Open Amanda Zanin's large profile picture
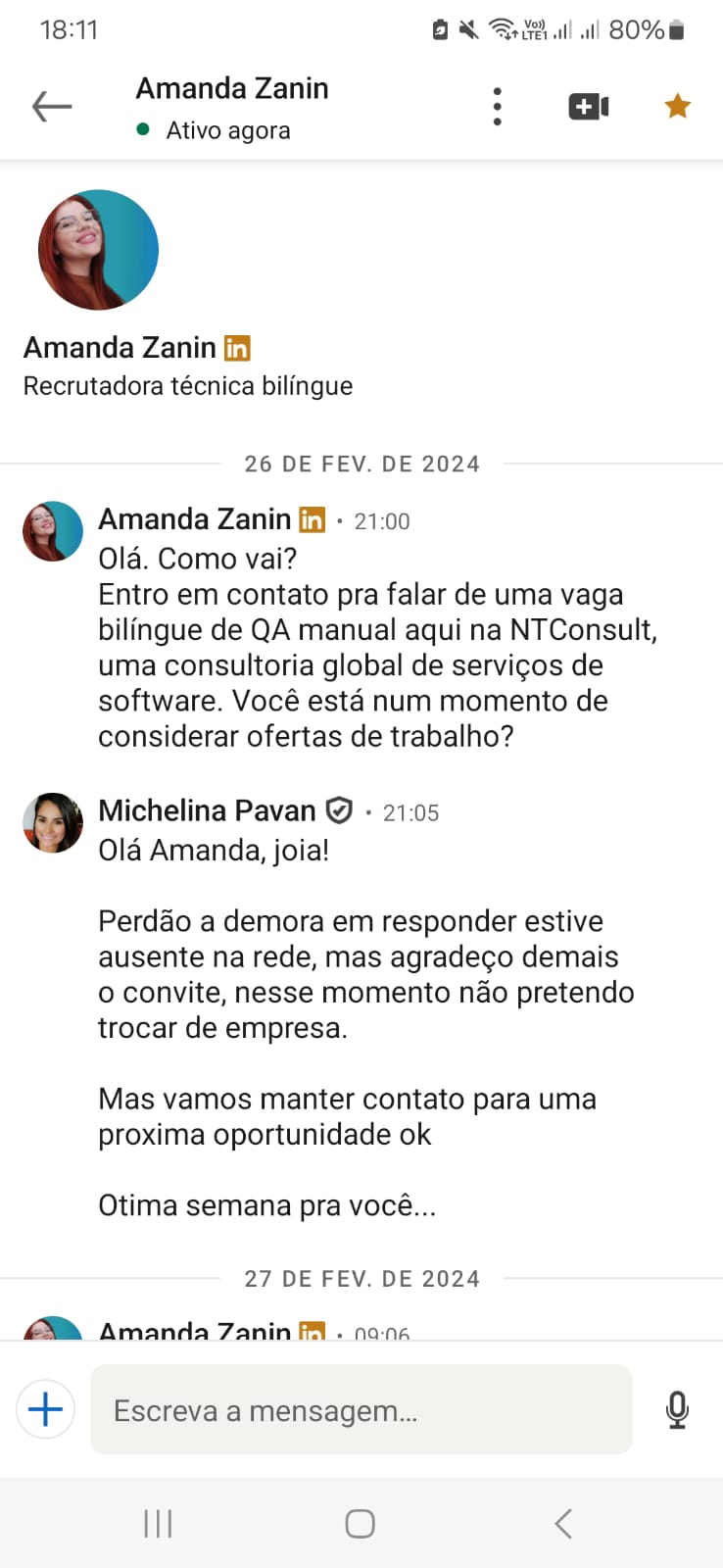This screenshot has height=1568, width=723. (98, 250)
